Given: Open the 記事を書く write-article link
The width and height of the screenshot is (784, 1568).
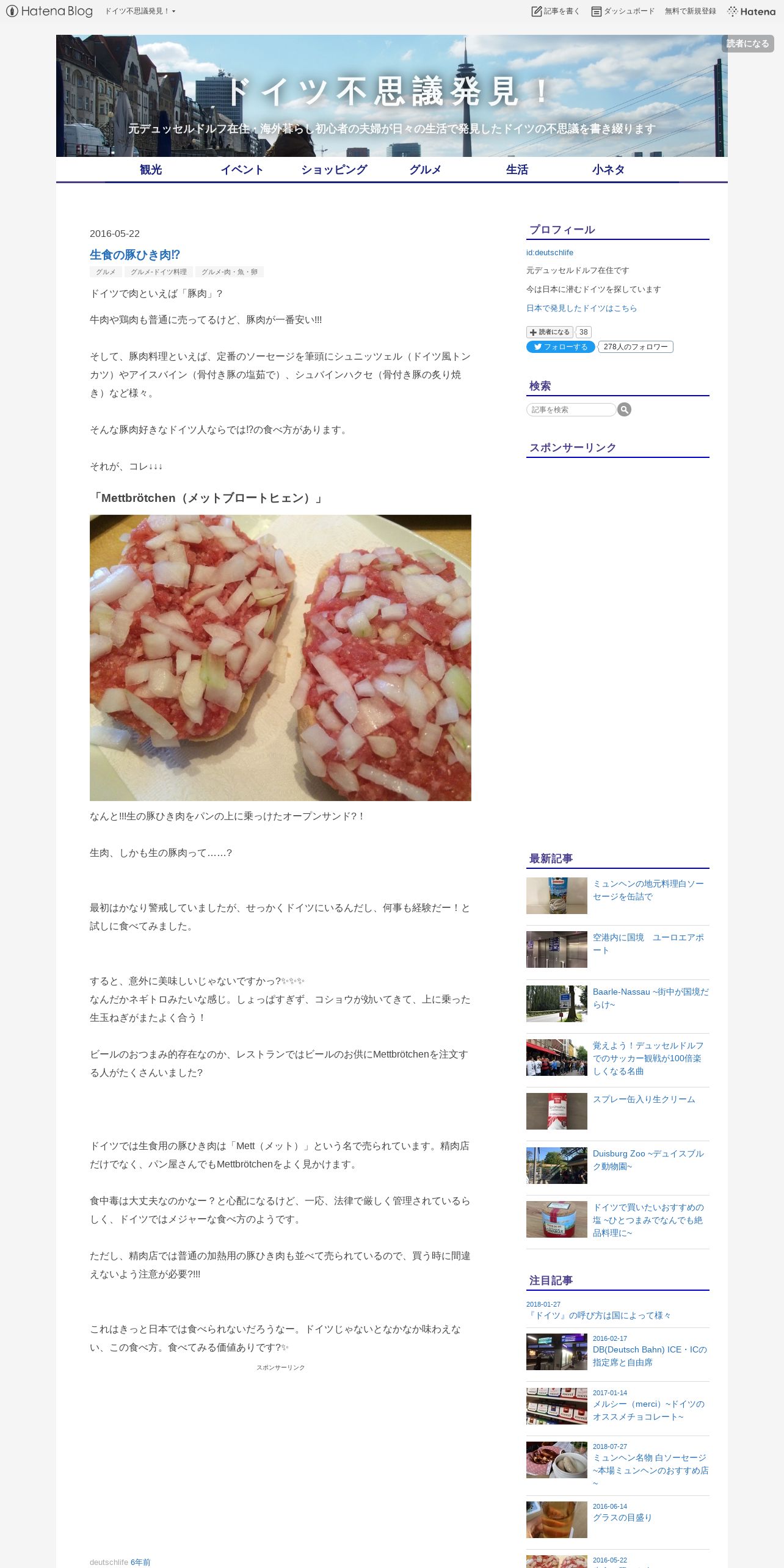Looking at the screenshot, I should [x=555, y=11].
